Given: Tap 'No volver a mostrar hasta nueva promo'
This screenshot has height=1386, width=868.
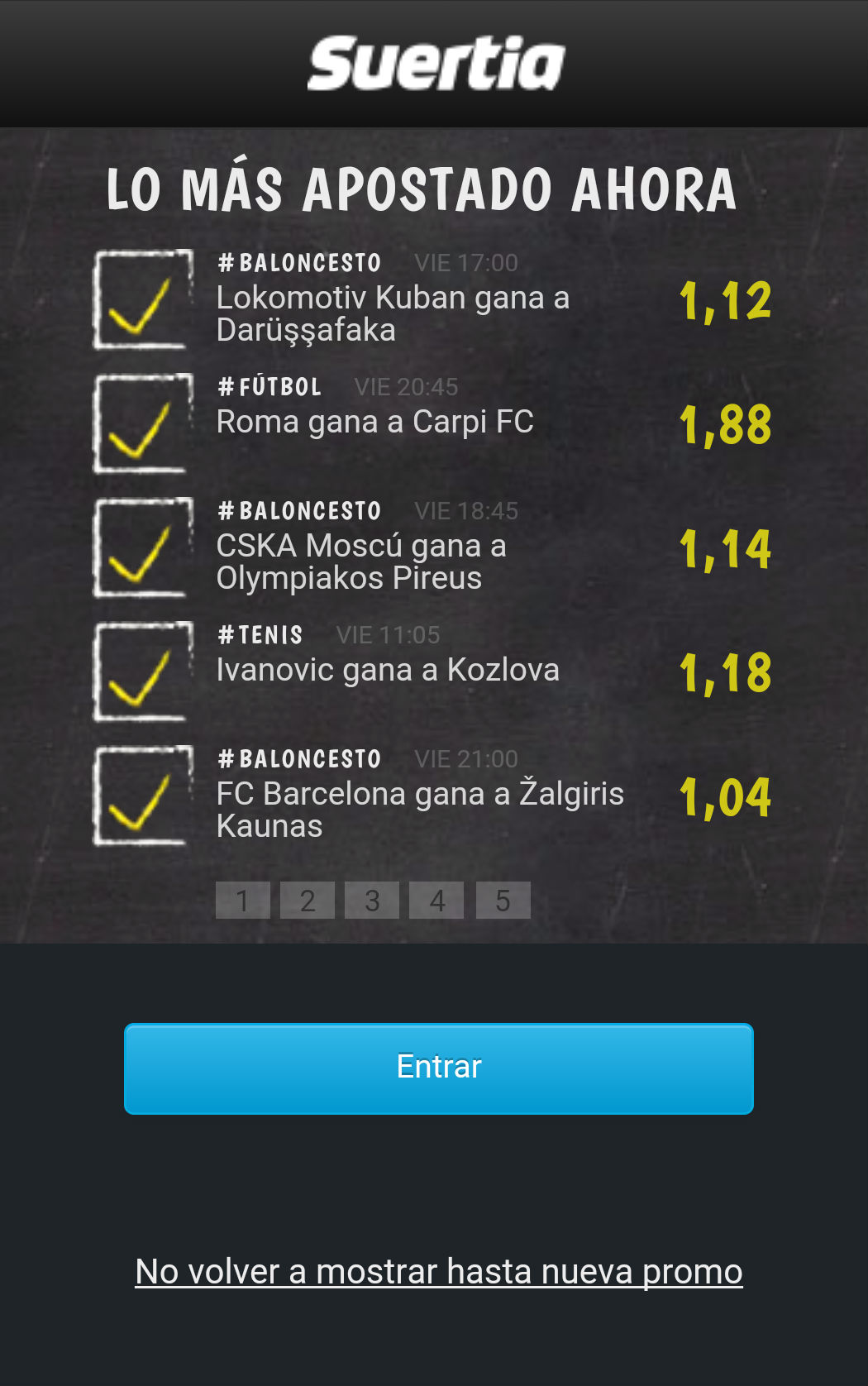Looking at the screenshot, I should pos(438,1271).
